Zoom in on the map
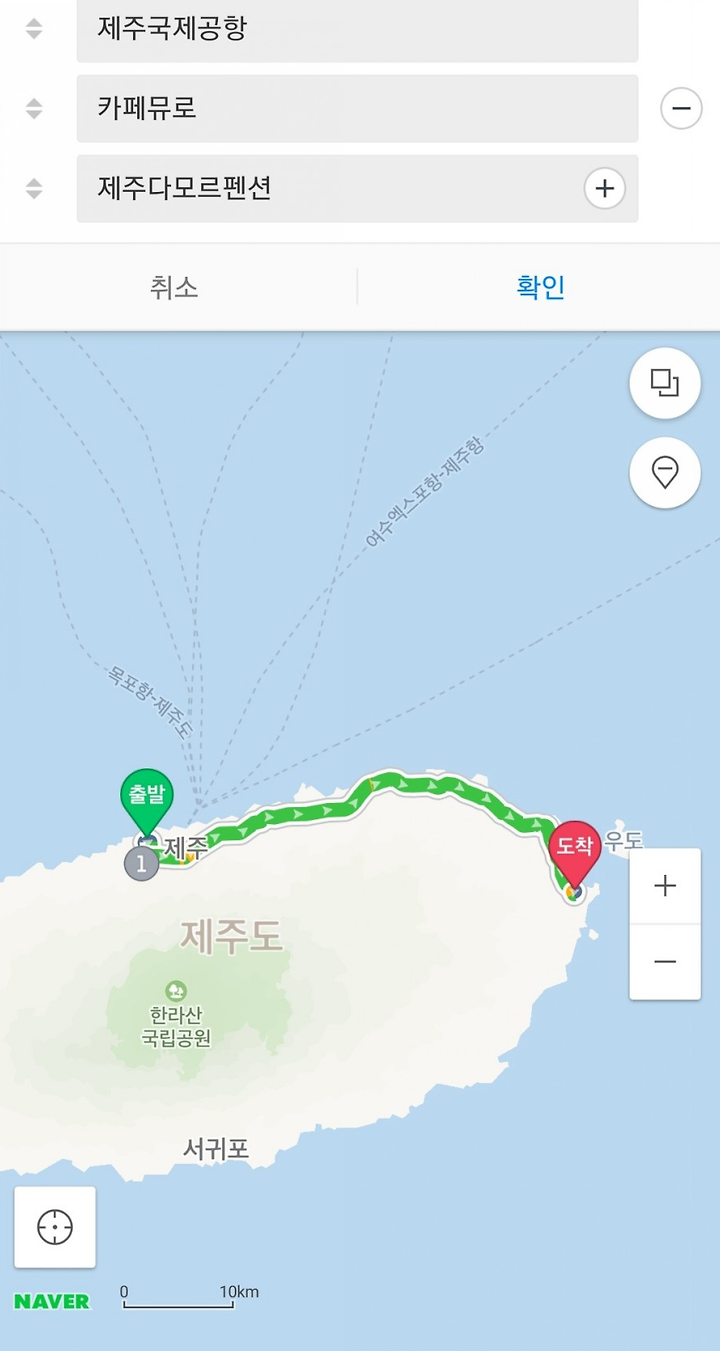The height and width of the screenshot is (1351, 720). click(x=665, y=886)
